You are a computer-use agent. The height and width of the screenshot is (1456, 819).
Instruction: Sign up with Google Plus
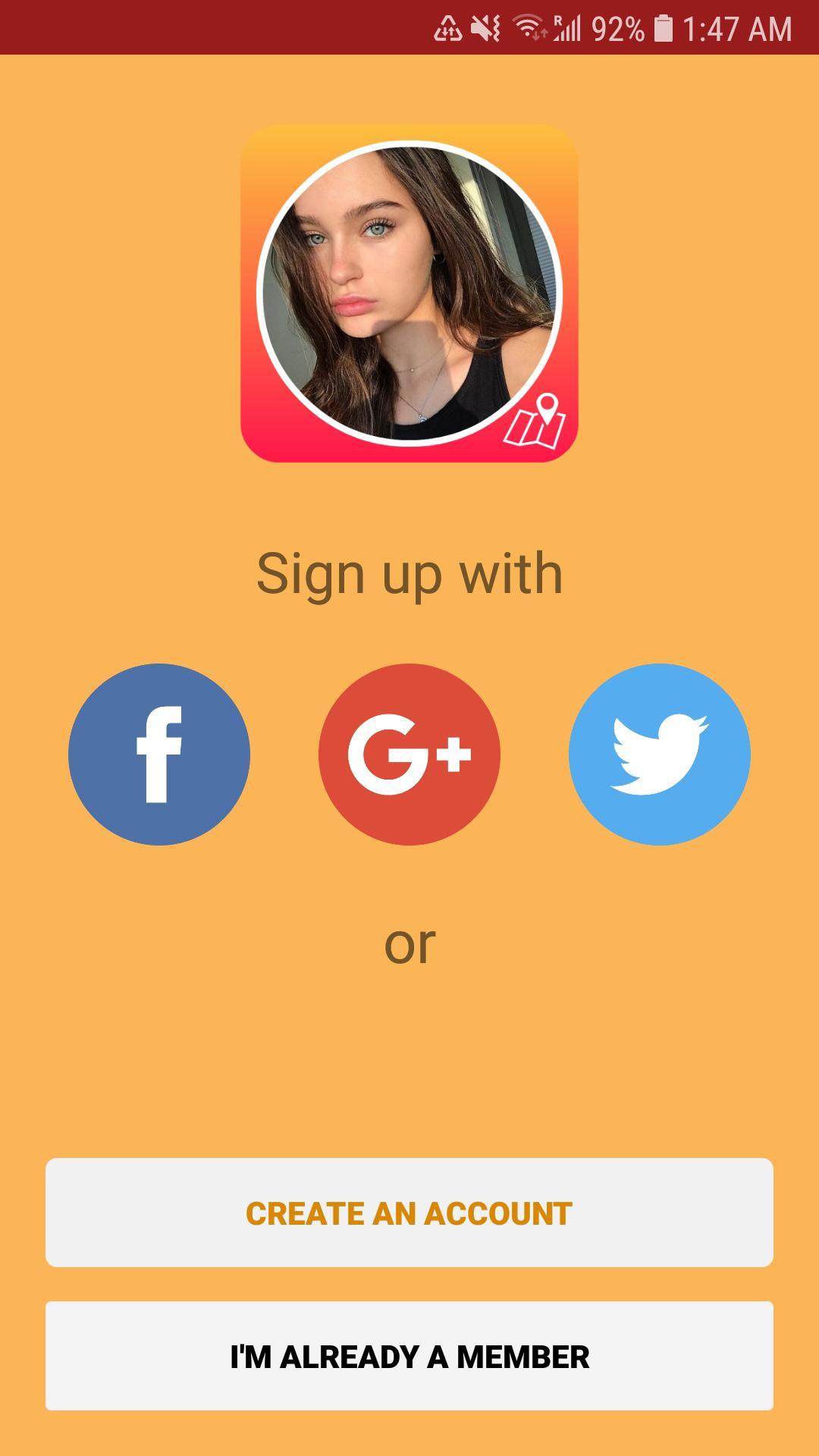pyautogui.click(x=409, y=754)
